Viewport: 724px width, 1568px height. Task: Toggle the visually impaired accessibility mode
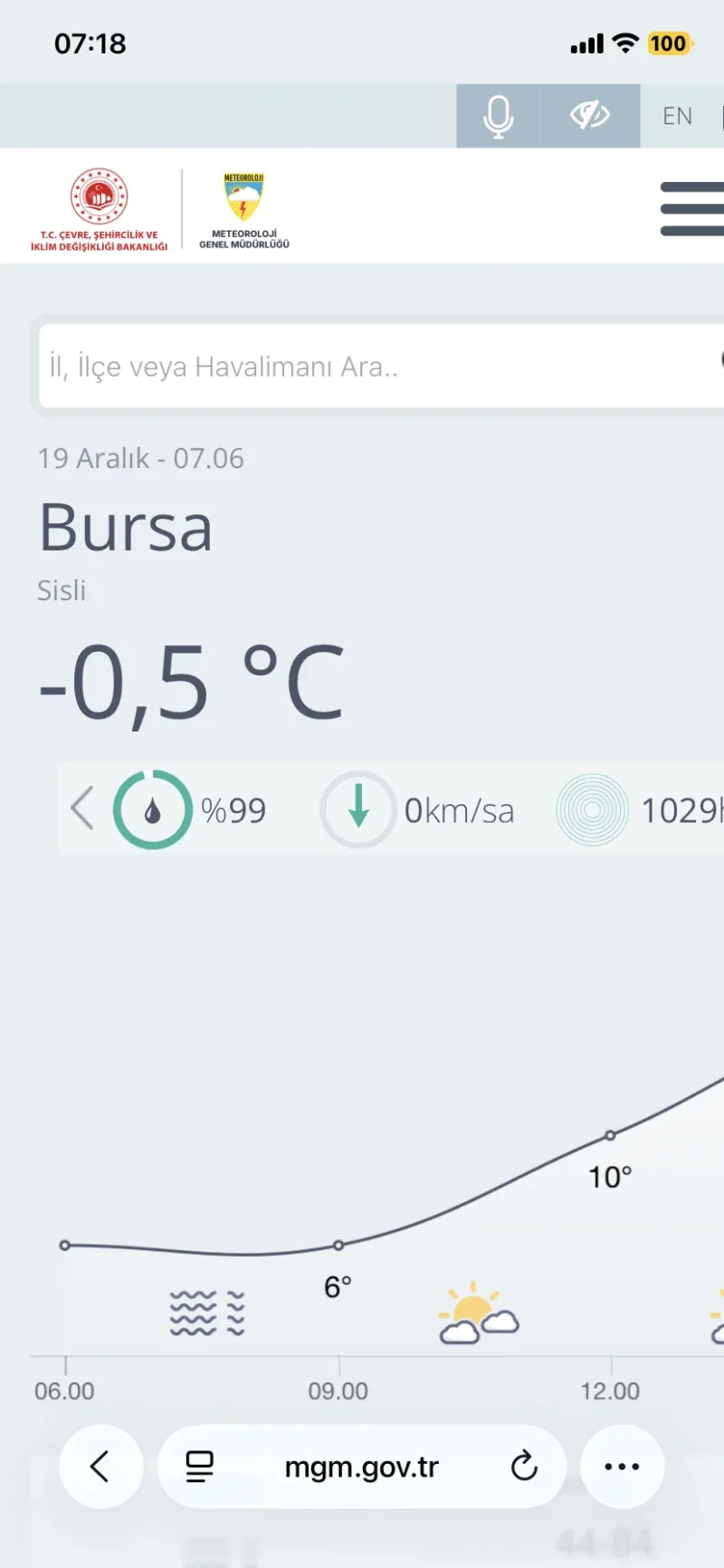590,116
